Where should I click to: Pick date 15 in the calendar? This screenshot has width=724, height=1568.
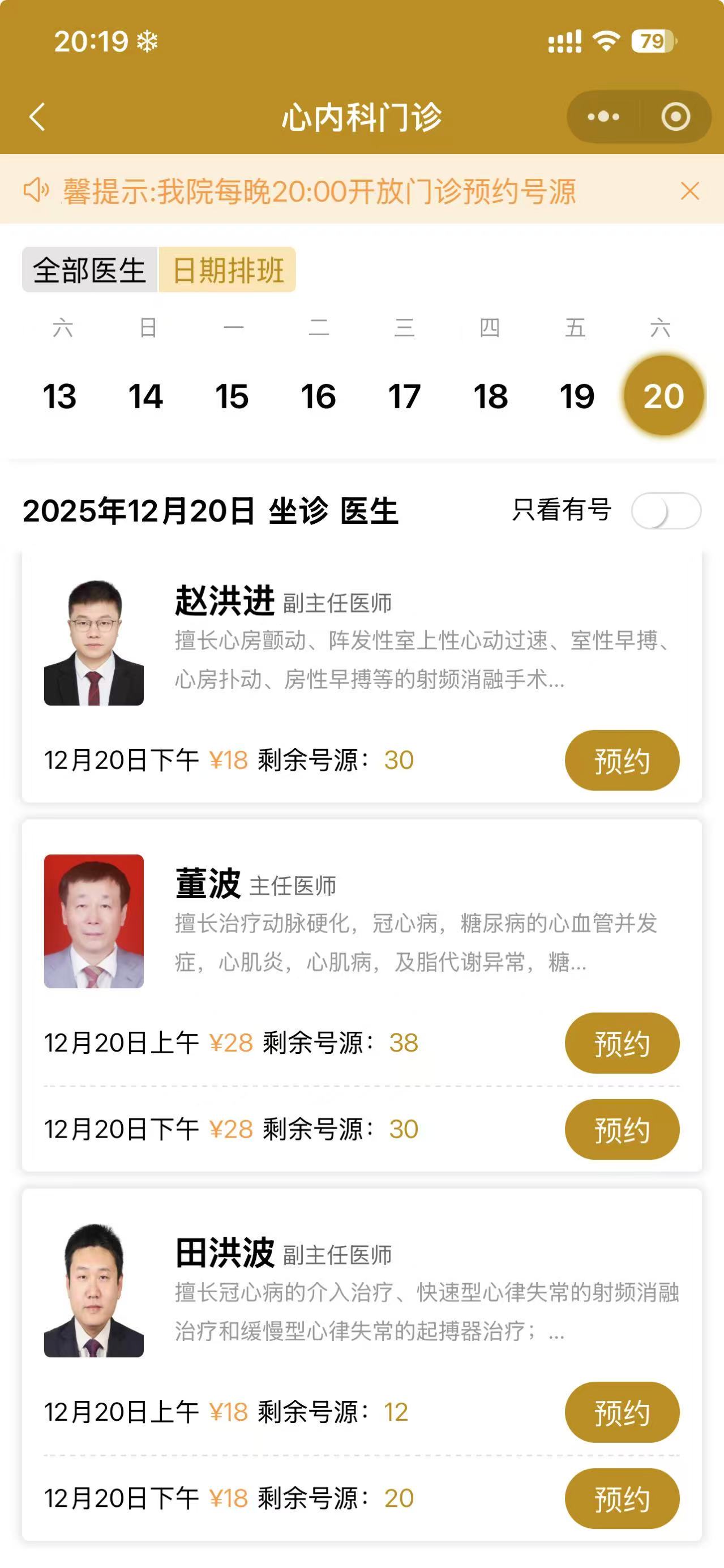(x=232, y=396)
